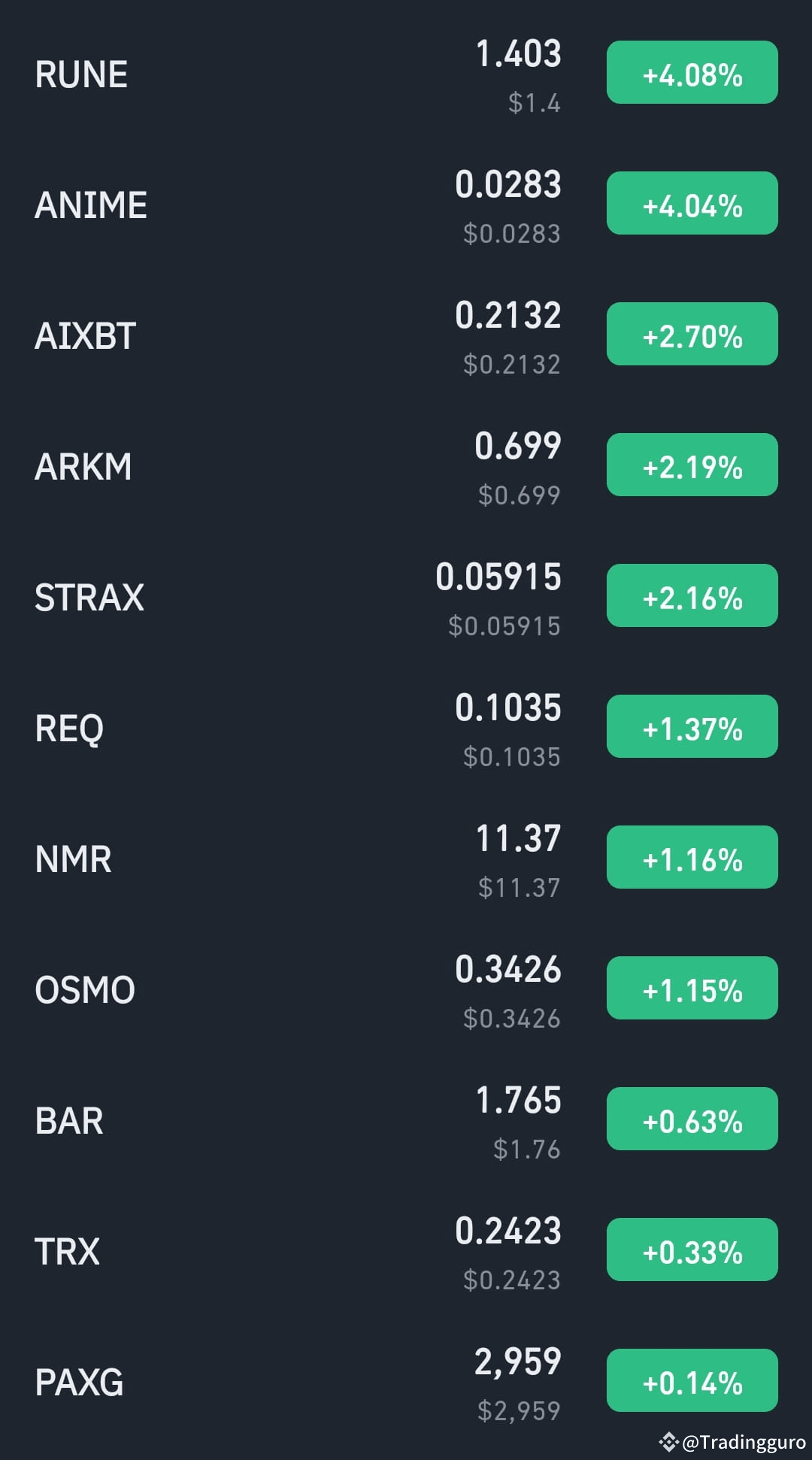
Task: Tap the +1.37% badge for REQ
Action: click(x=691, y=727)
